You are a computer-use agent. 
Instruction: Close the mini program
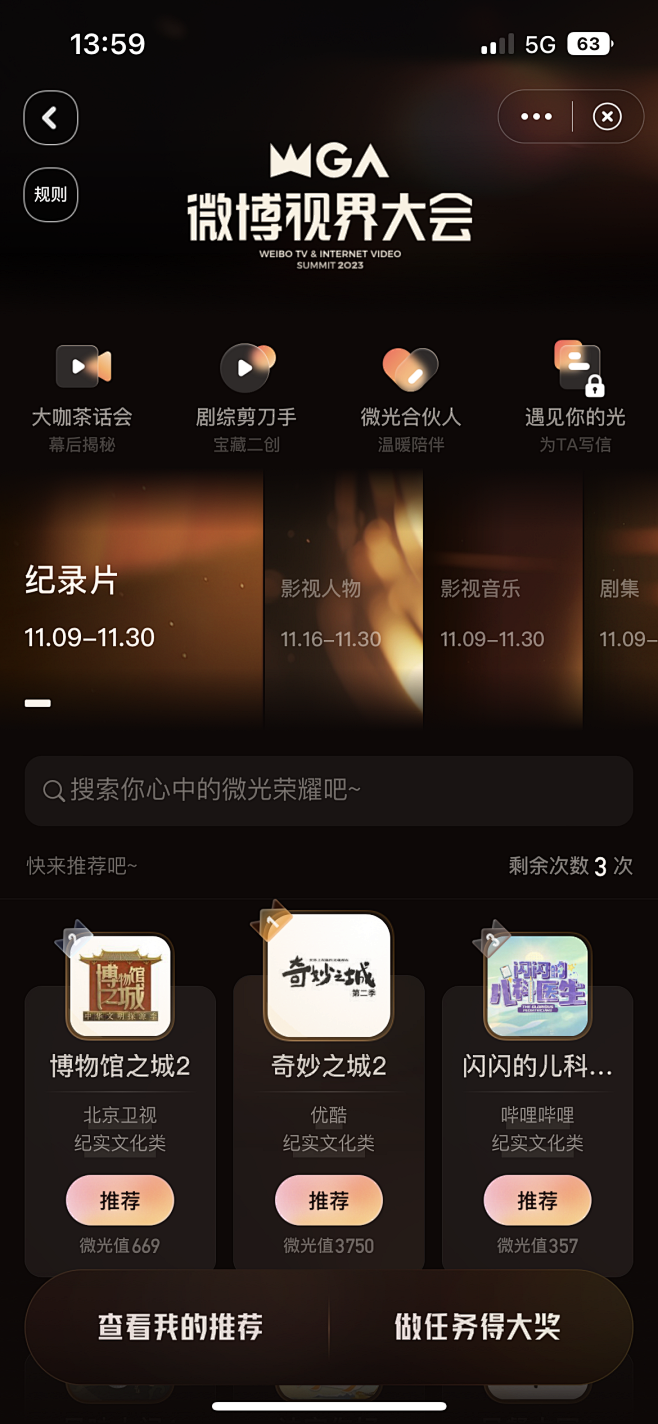pyautogui.click(x=607, y=117)
